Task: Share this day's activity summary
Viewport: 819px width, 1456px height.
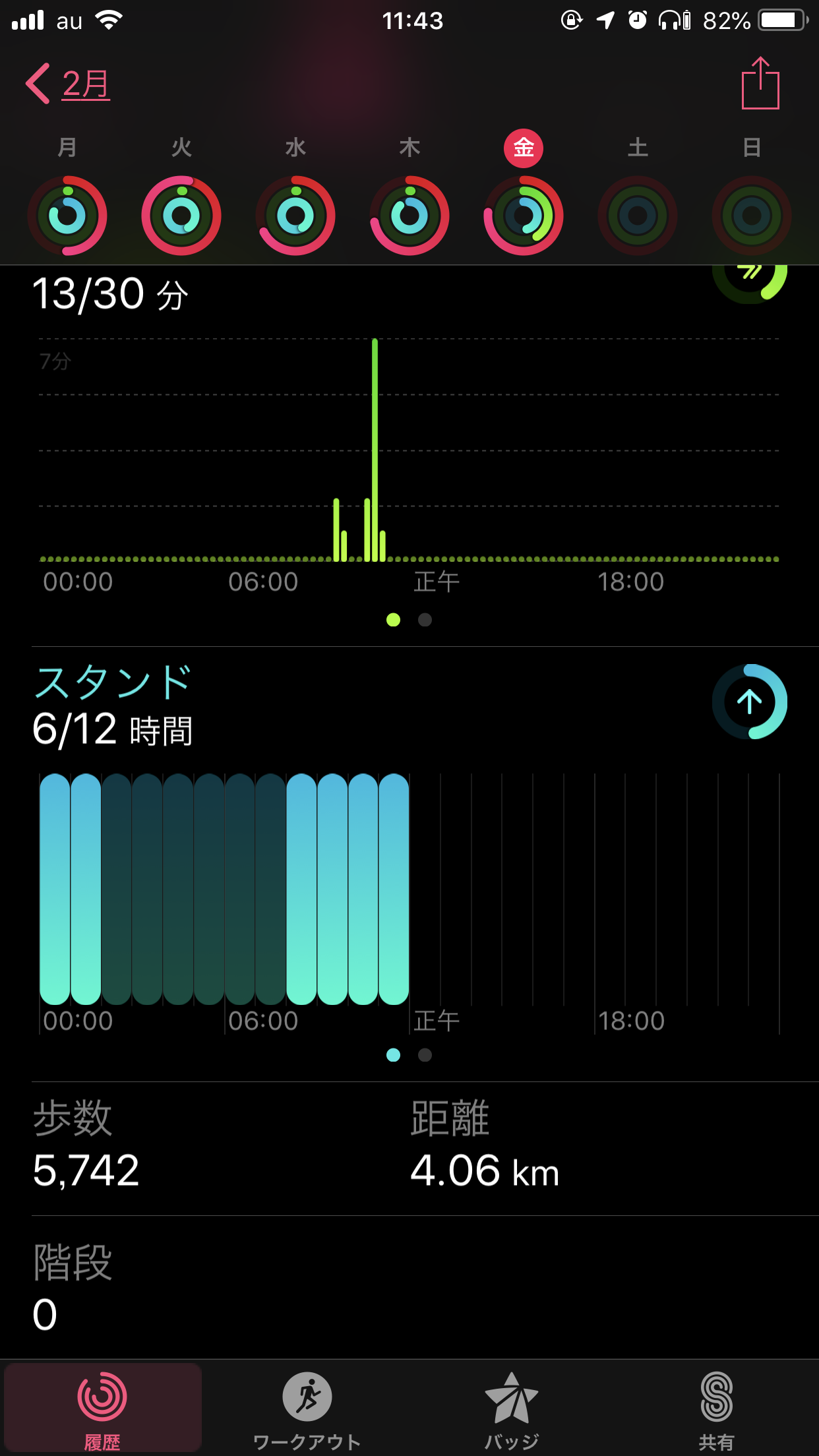Action: 760,84
